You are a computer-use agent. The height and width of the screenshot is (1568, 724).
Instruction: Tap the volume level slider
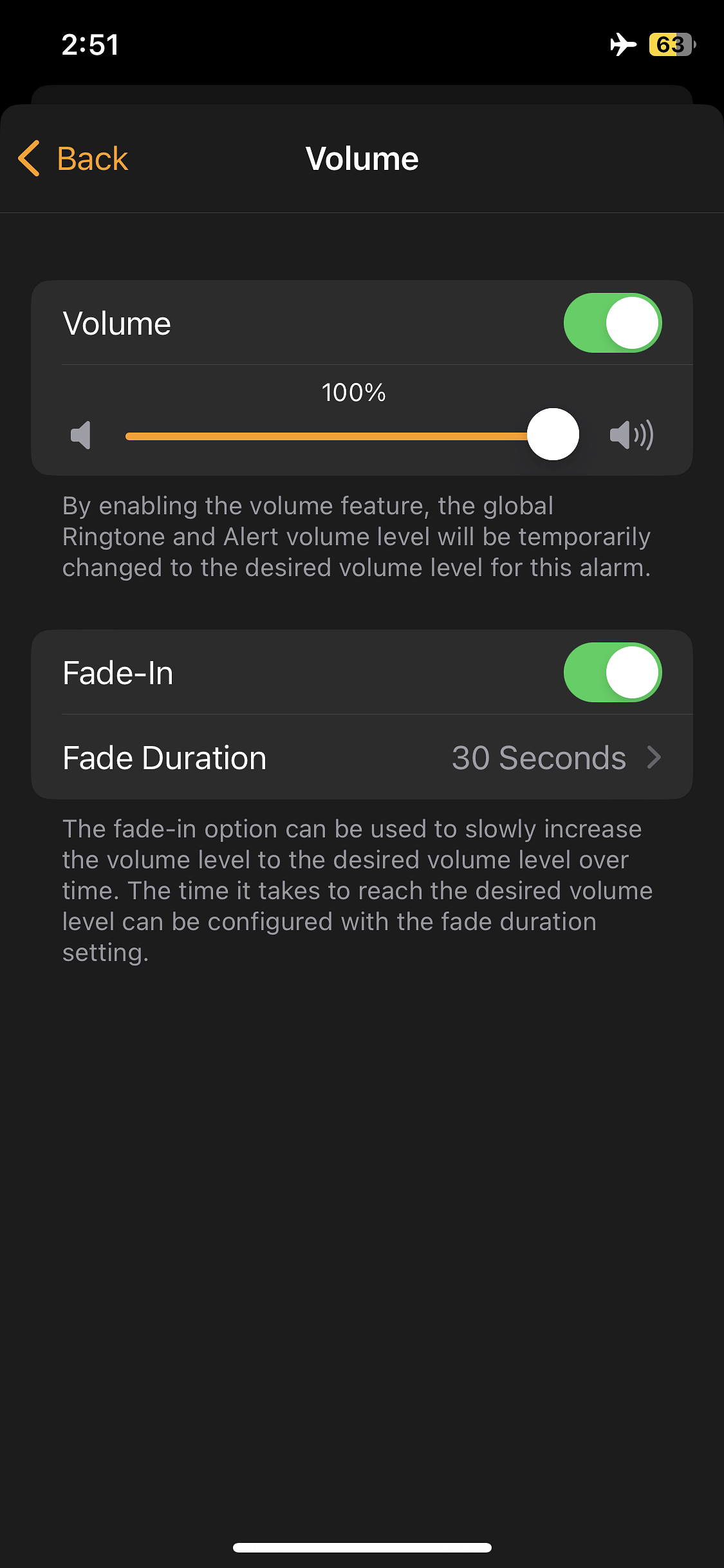click(x=352, y=436)
